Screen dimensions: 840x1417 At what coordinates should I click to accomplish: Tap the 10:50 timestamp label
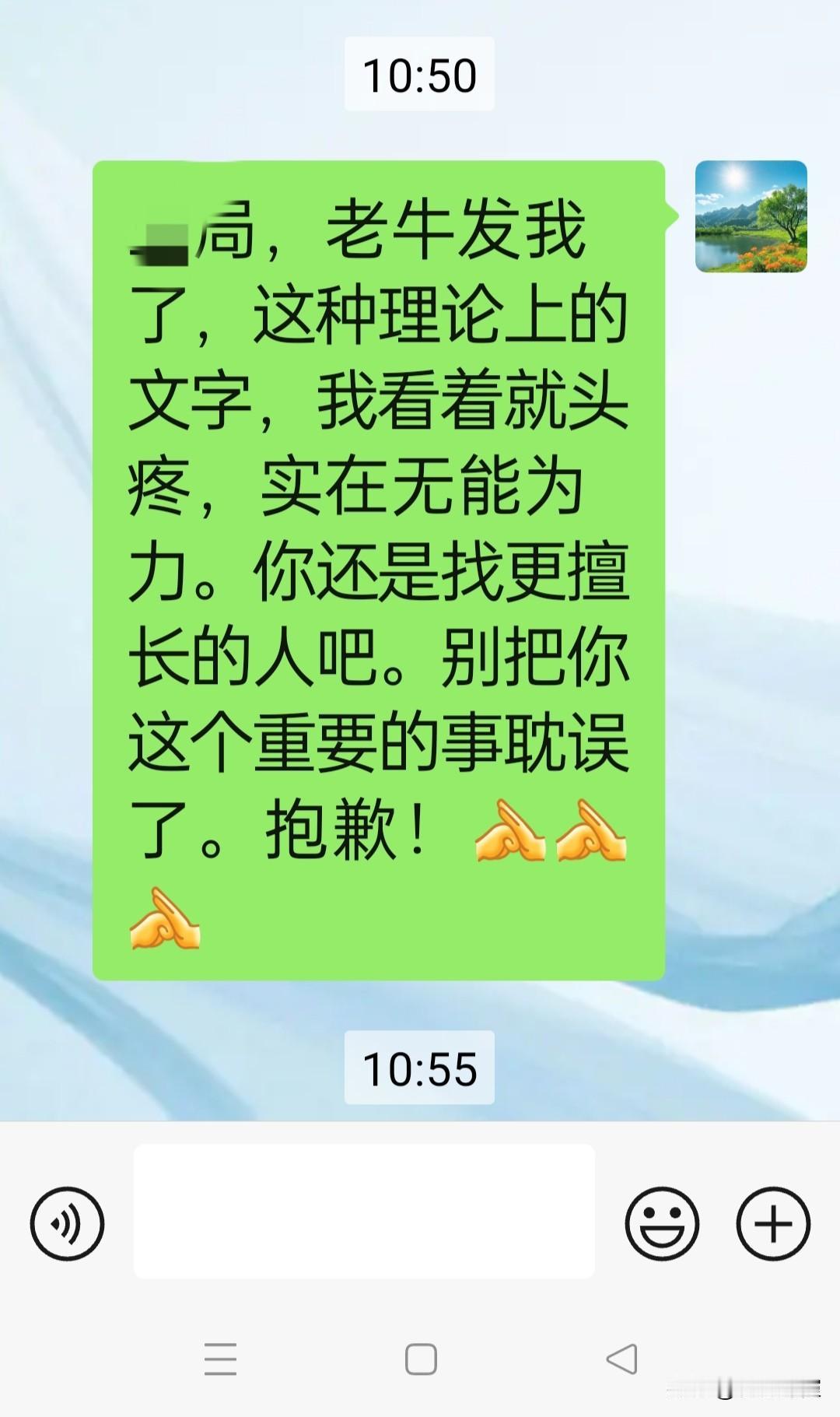click(x=419, y=74)
